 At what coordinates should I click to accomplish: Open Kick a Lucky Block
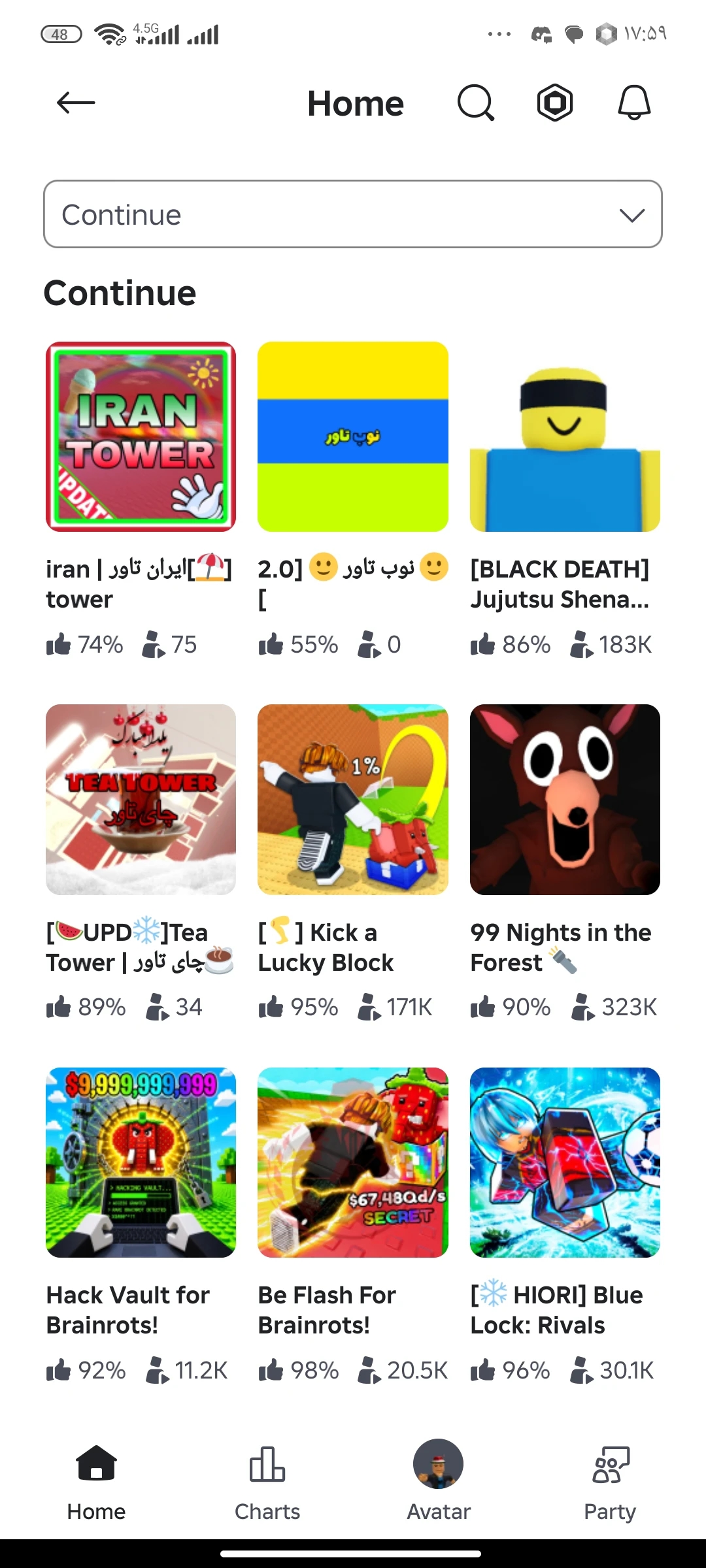(353, 799)
